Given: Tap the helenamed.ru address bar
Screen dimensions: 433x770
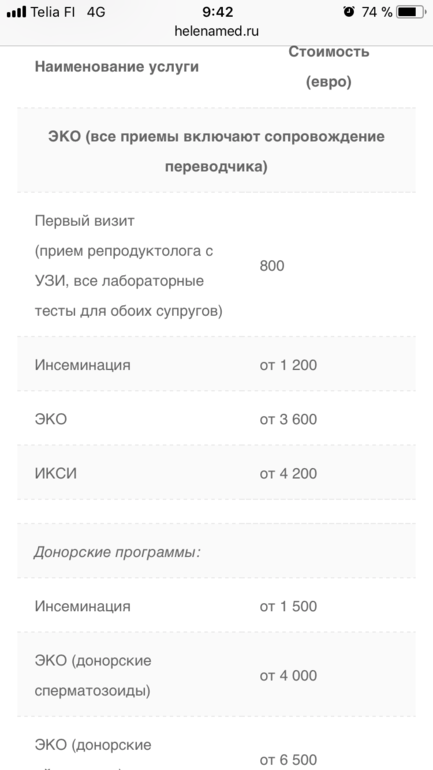Looking at the screenshot, I should click(216, 31).
